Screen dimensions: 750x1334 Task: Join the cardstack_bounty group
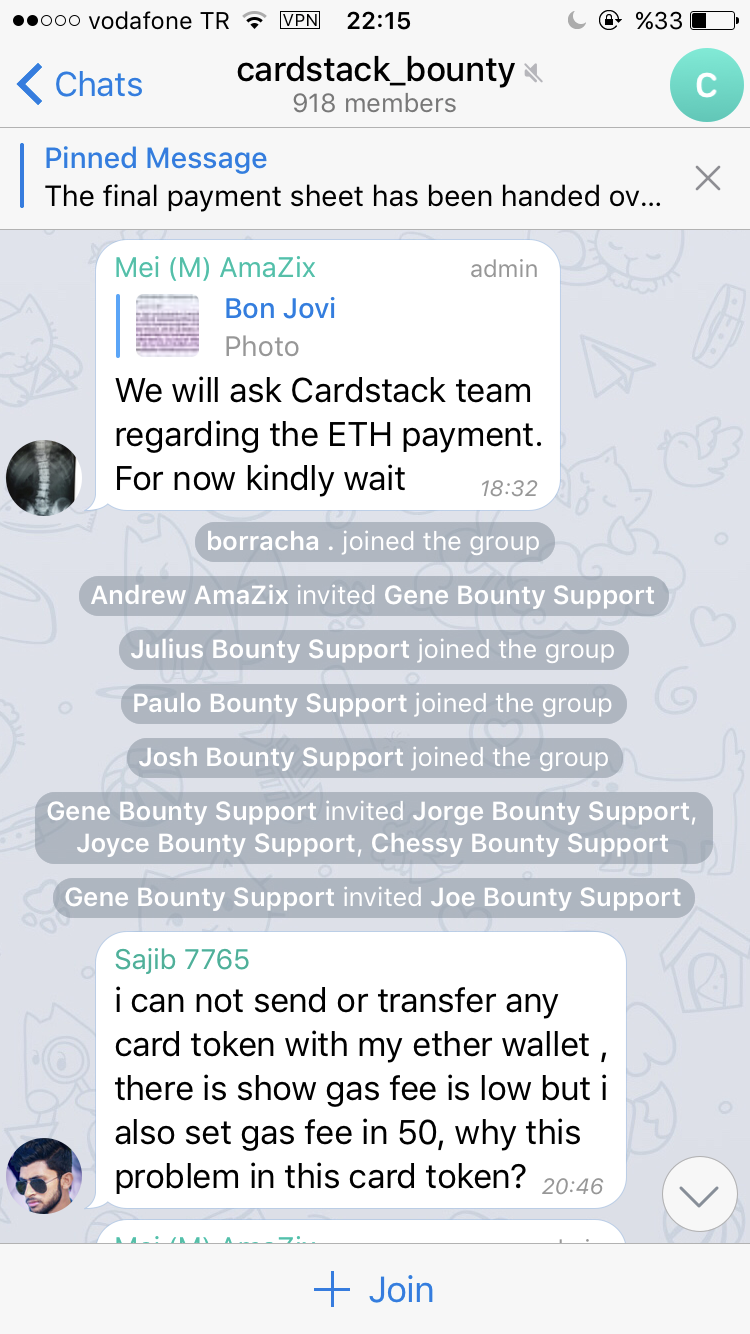point(375,1290)
